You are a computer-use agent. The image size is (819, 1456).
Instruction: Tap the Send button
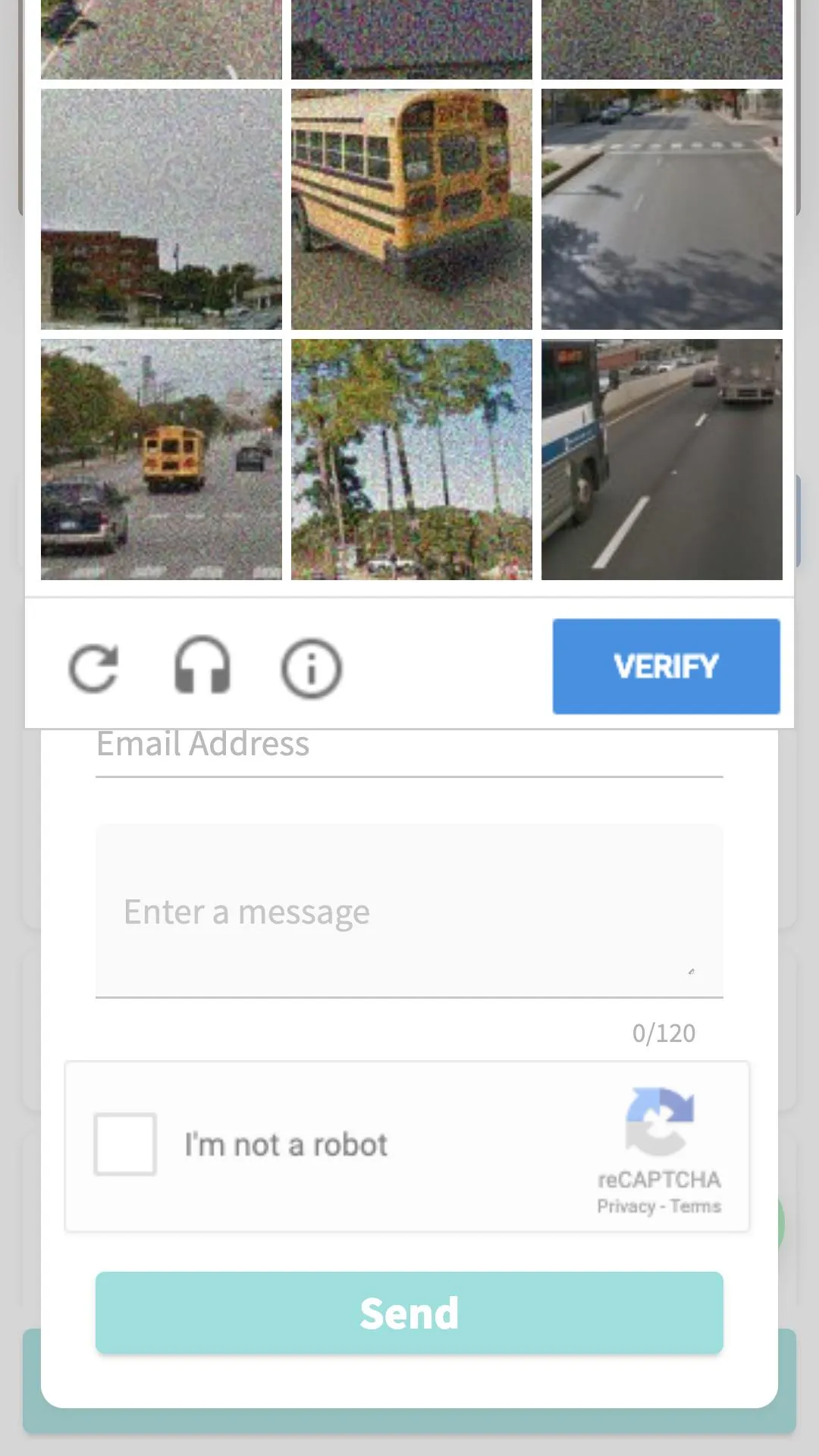pos(409,1313)
